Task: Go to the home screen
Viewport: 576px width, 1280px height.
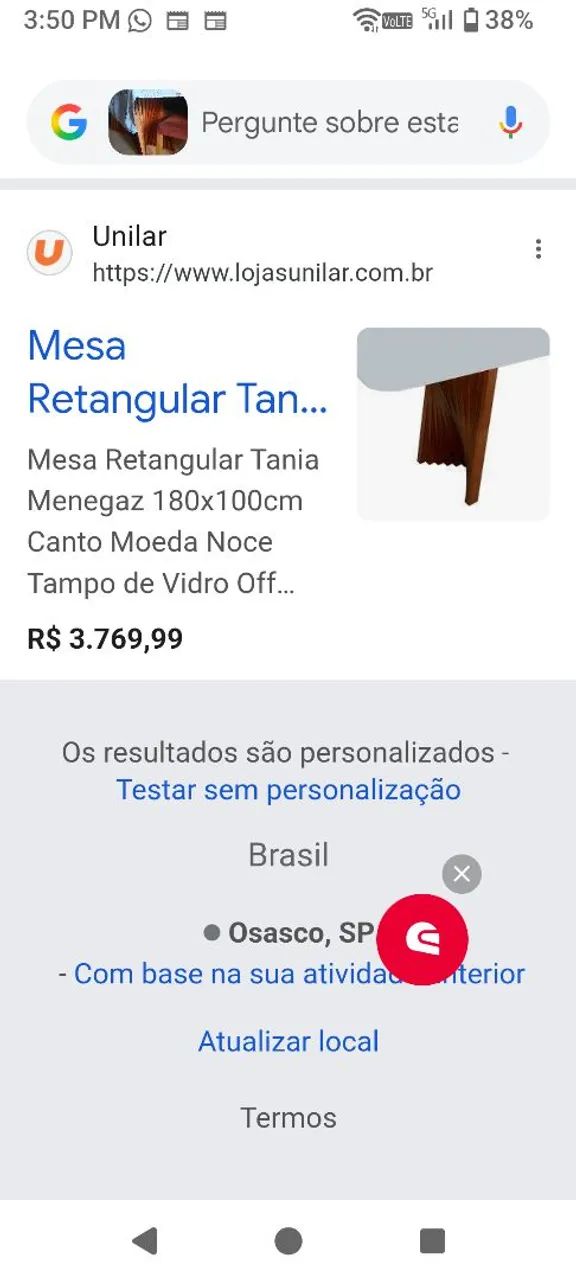Action: [x=288, y=1241]
